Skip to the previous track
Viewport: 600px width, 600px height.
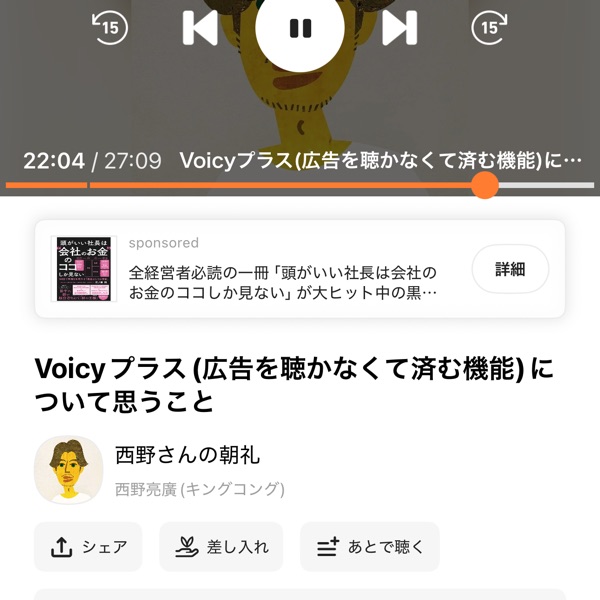click(x=200, y=27)
